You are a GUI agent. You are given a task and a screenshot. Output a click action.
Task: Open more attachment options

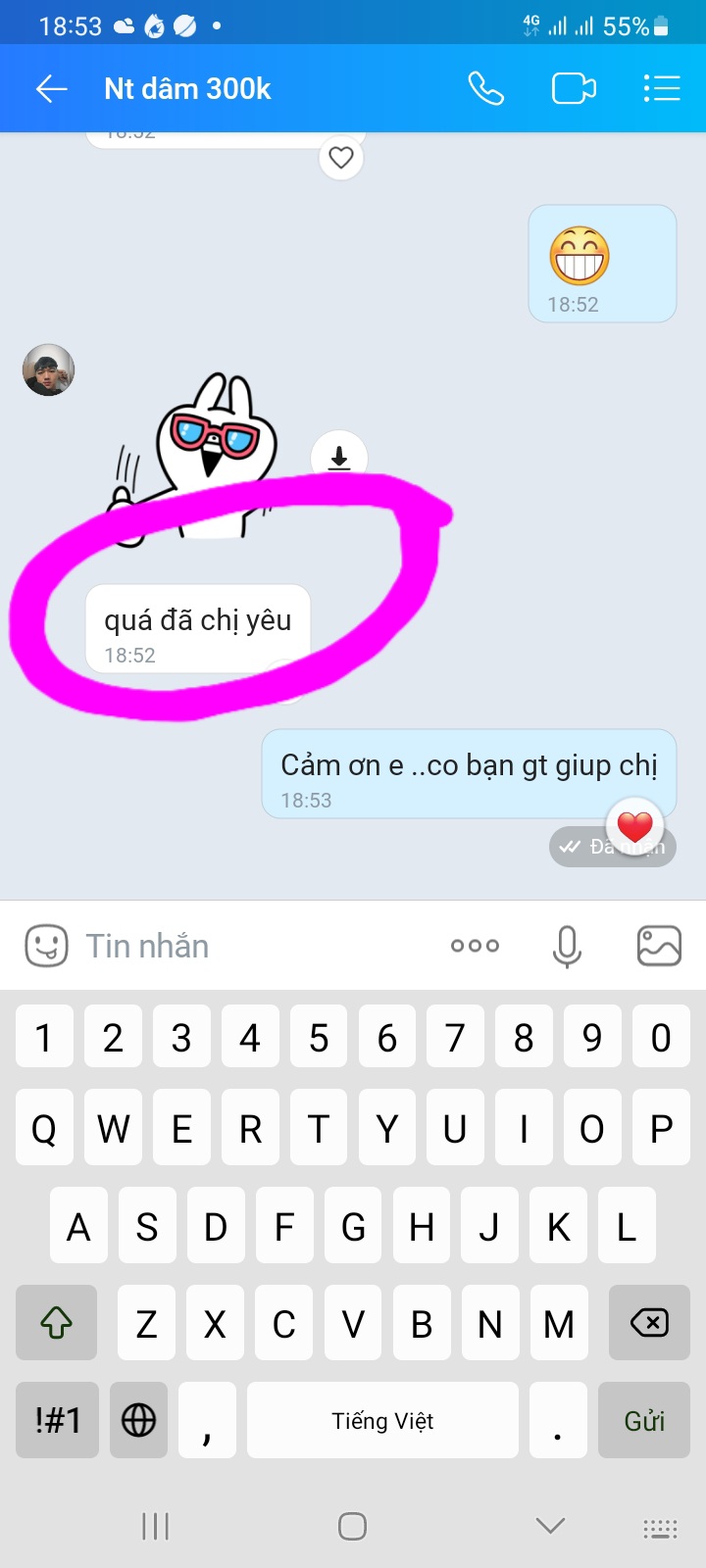coord(476,946)
